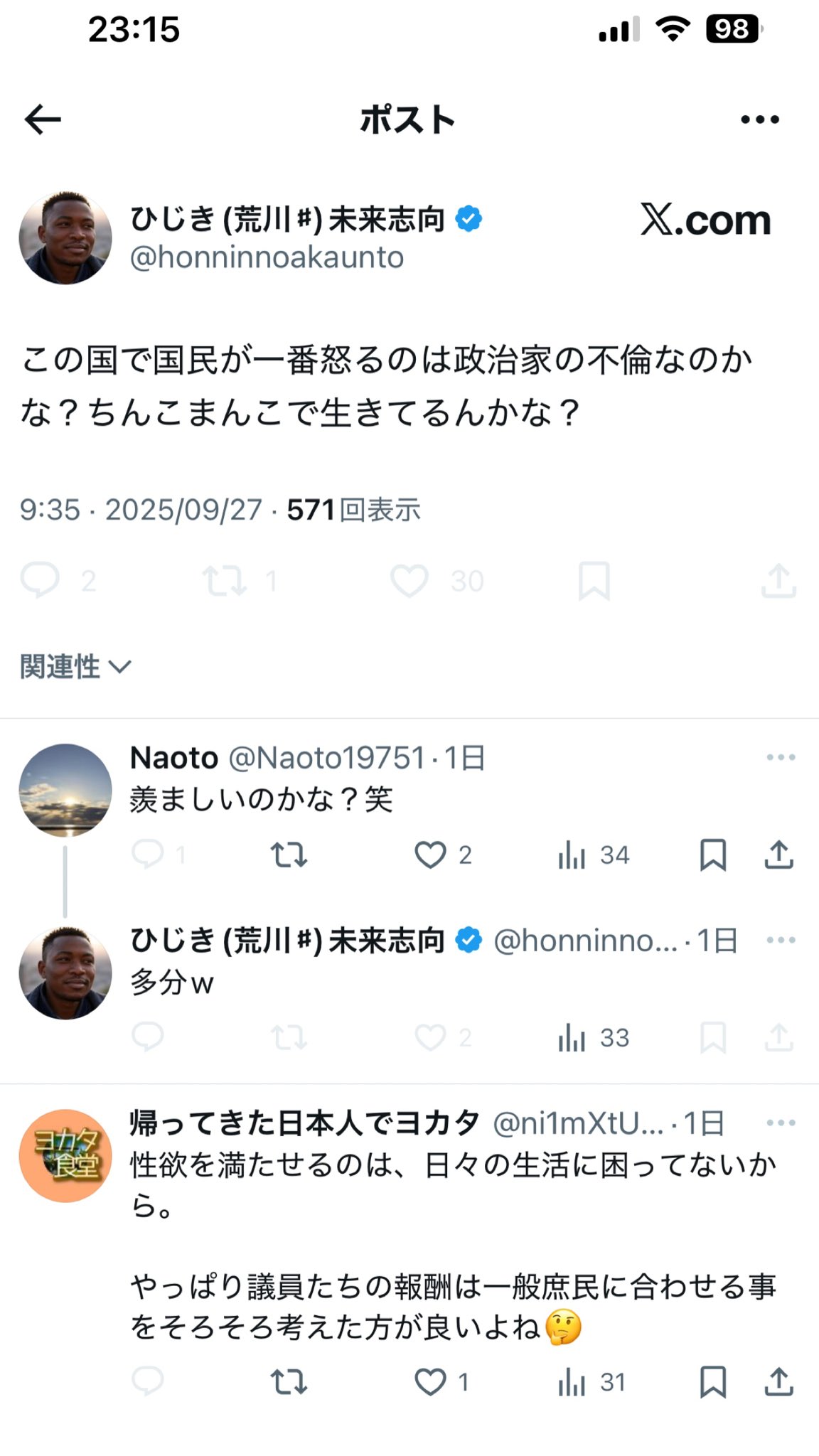Viewport: 819px width, 1456px height.
Task: Bookmark Naoto's reply
Action: click(x=713, y=855)
